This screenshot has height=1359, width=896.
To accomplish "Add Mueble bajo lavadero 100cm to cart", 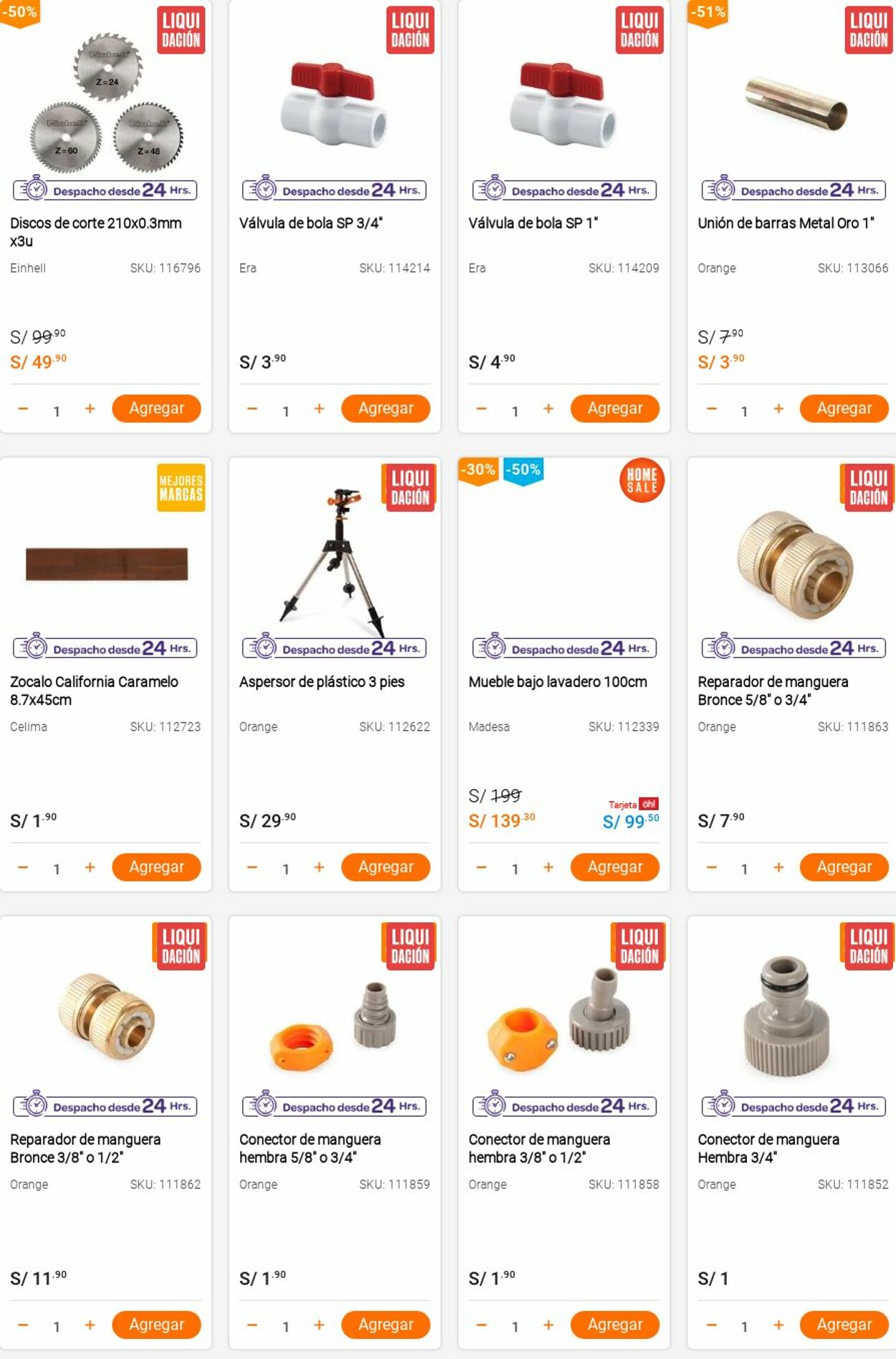I will [x=614, y=866].
